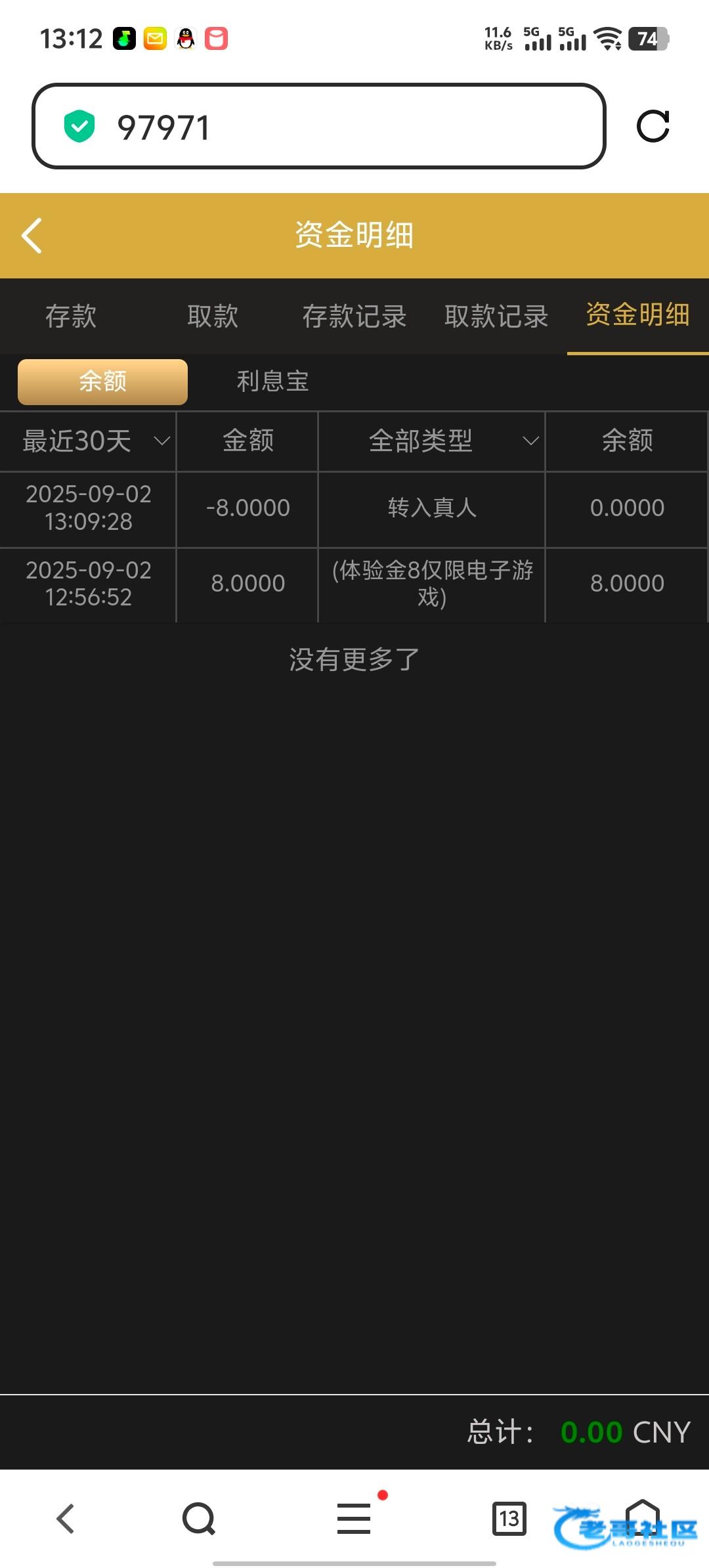709x1568 pixels.
Task: Open the 存款记录 tab
Action: (354, 316)
